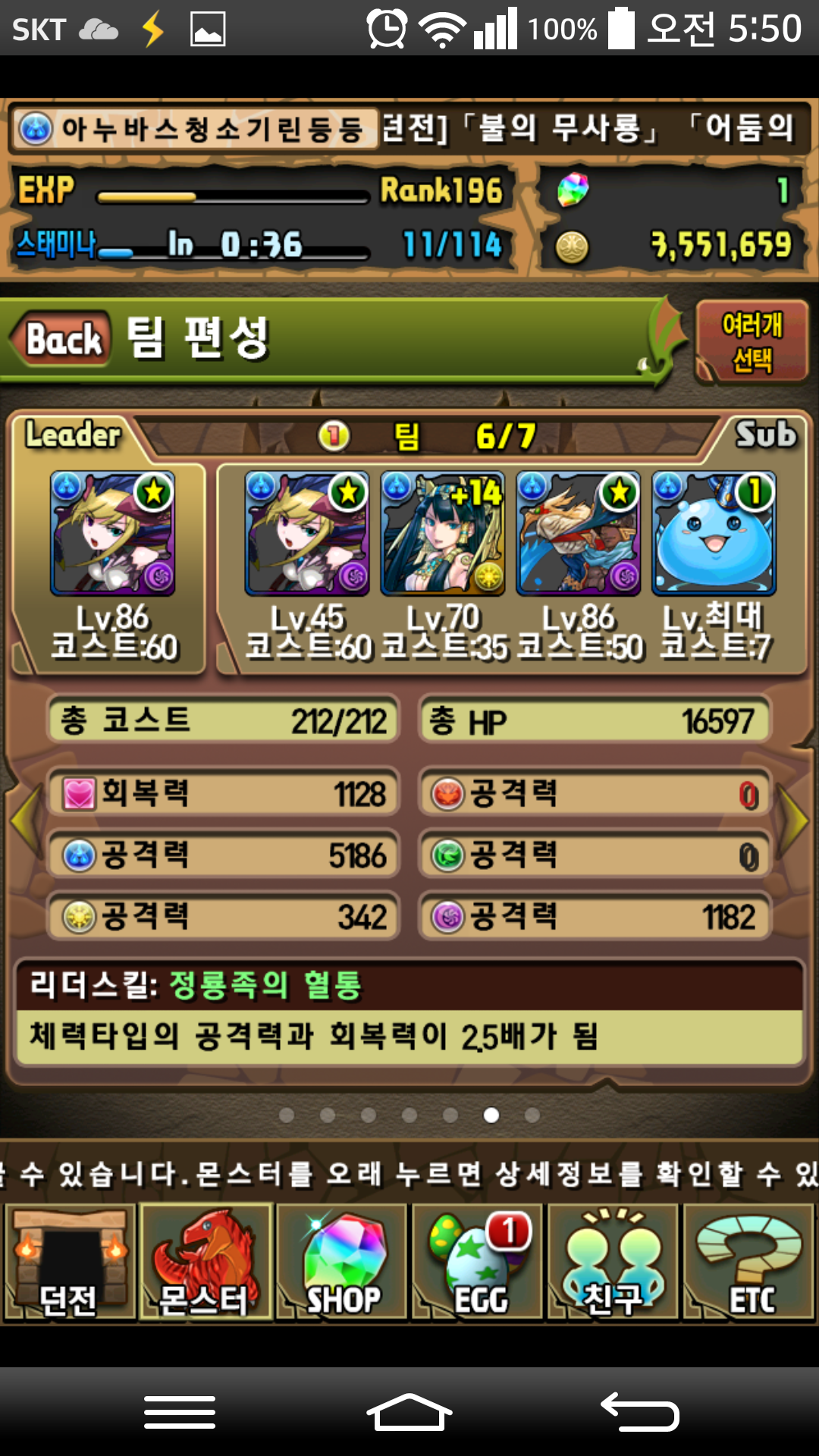Go to next team with right arrow
Image resolution: width=819 pixels, height=1456 pixels.
point(793,821)
